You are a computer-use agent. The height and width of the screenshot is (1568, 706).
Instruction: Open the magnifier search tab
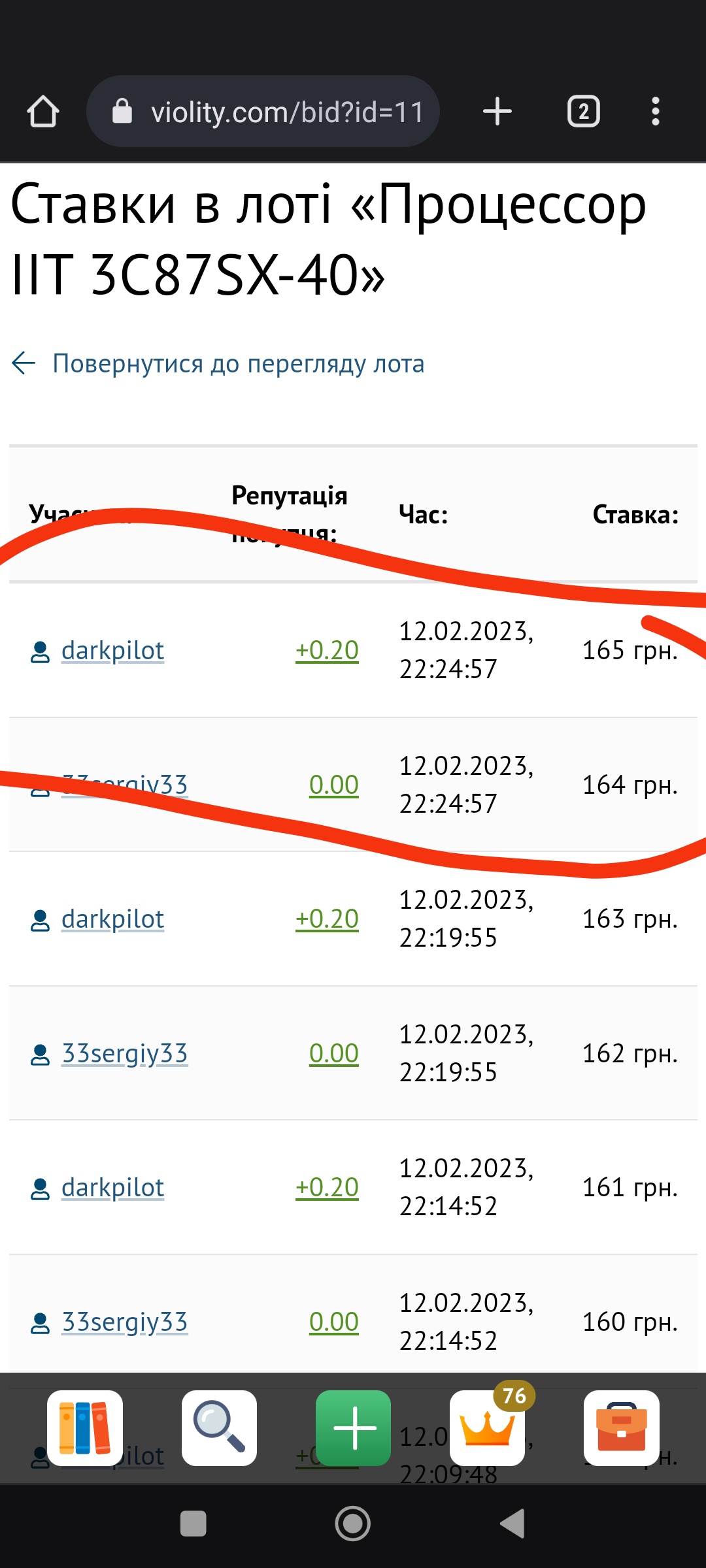tap(219, 1428)
